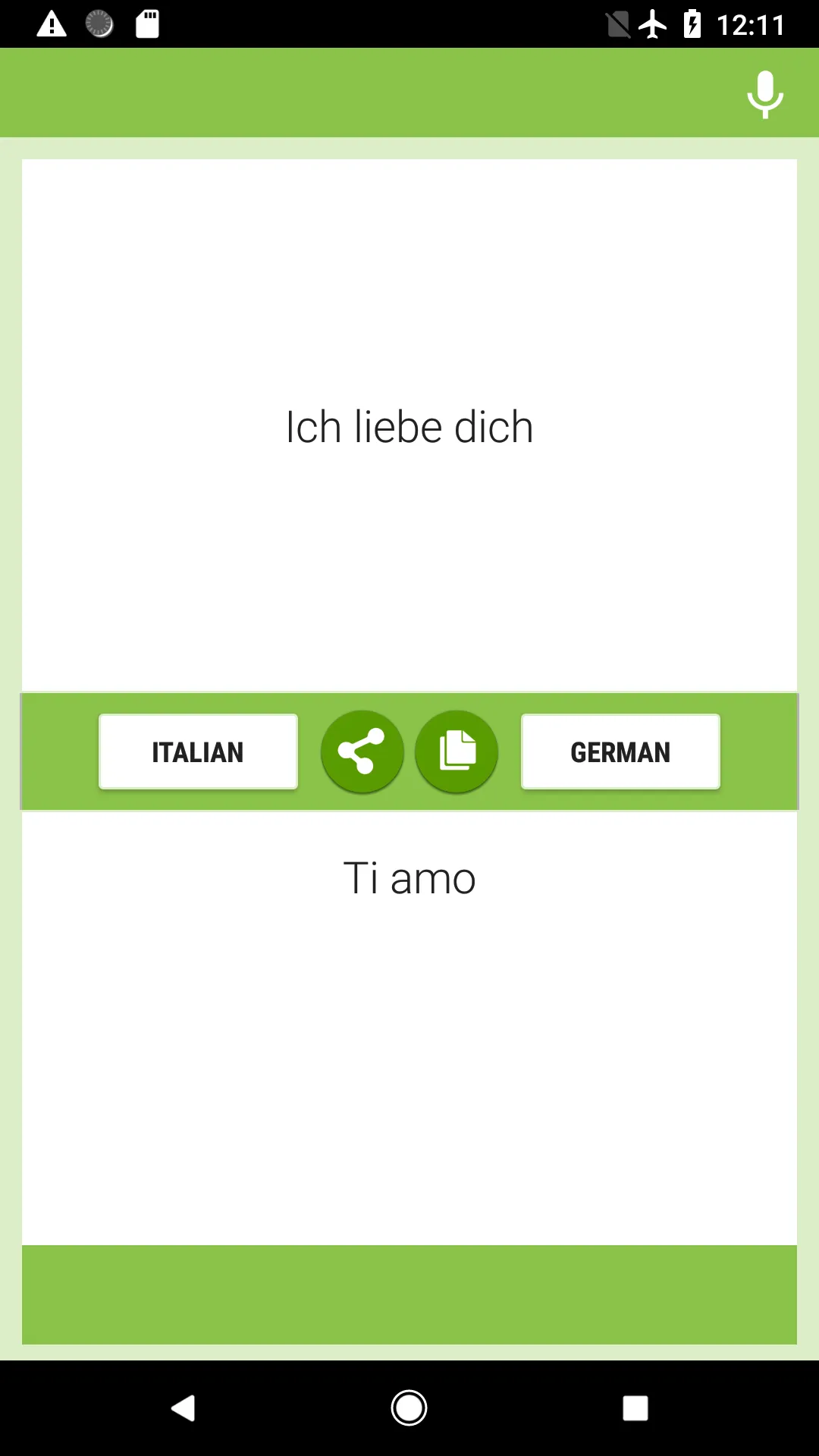Go to the home screen
This screenshot has height=1456, width=819.
pyautogui.click(x=409, y=1408)
